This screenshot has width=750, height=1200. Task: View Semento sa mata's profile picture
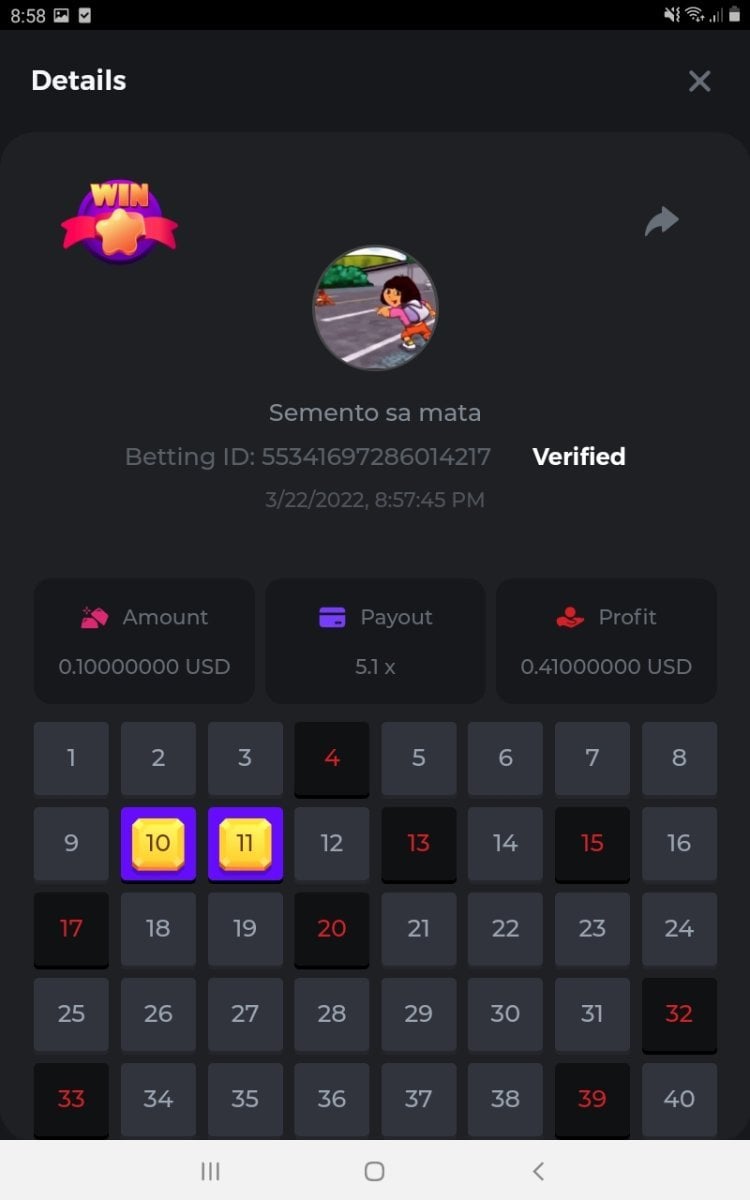[x=375, y=308]
